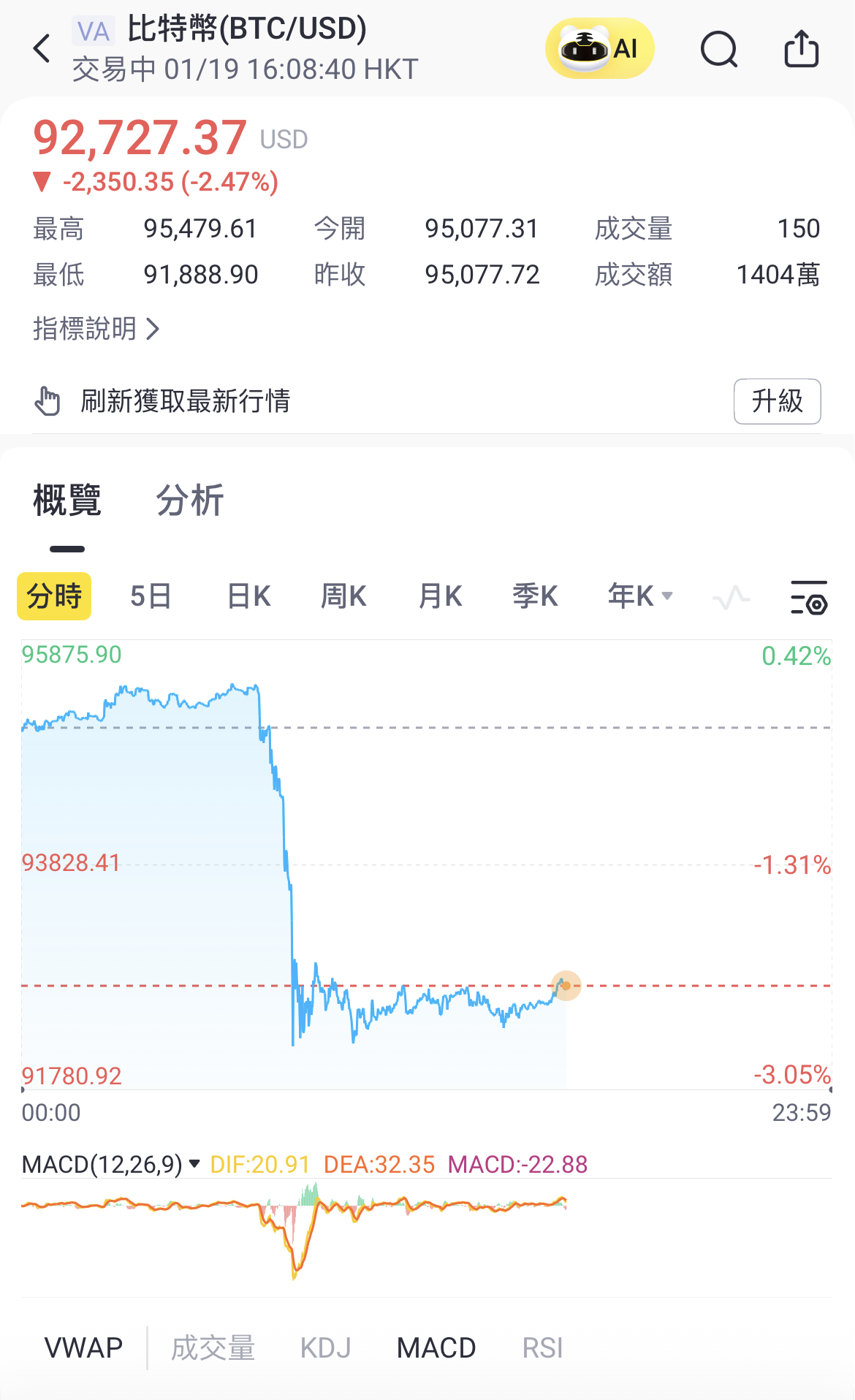This screenshot has height=1400, width=855.
Task: Expand the 年K period dropdown
Action: pos(639,596)
